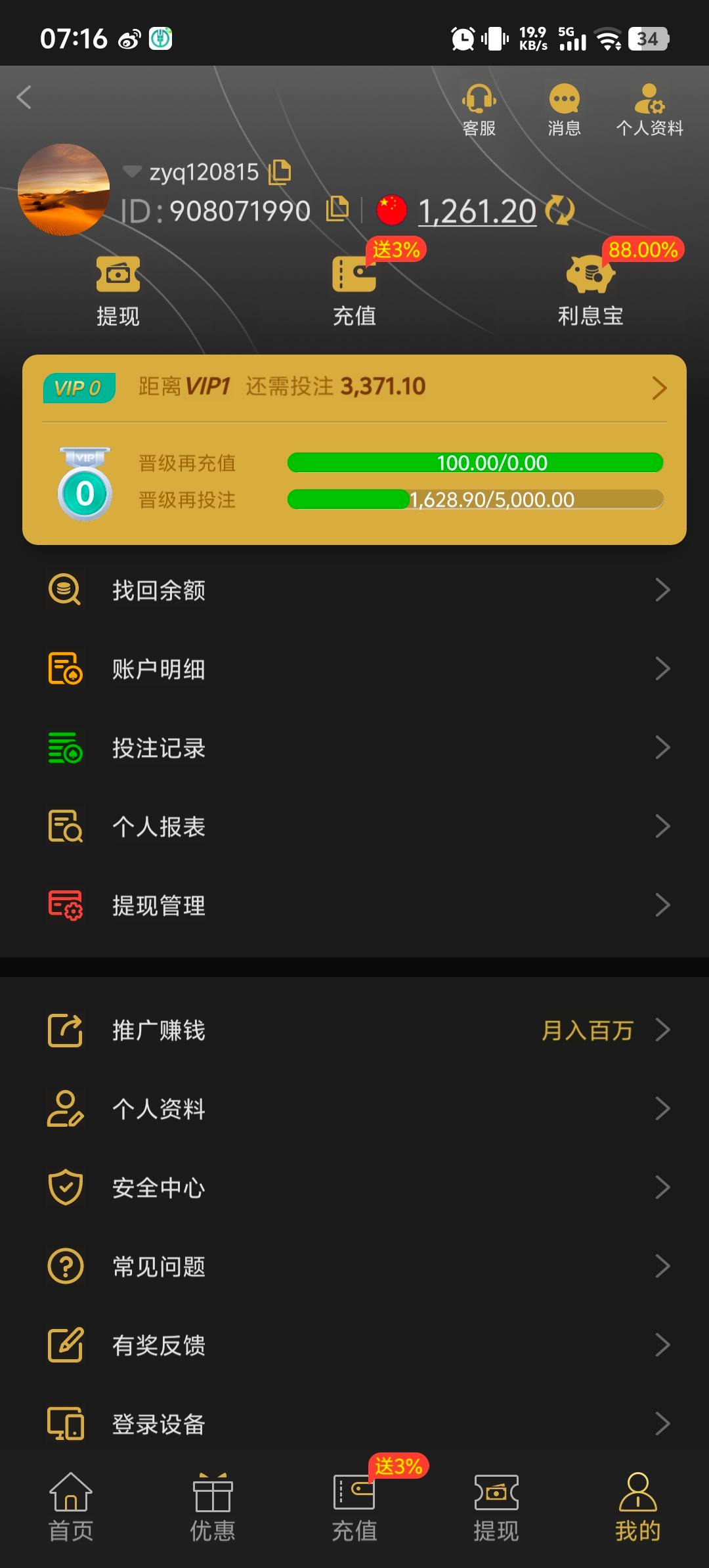The height and width of the screenshot is (1568, 709).
Task: Open 常见问题 FAQ
Action: click(x=354, y=1267)
